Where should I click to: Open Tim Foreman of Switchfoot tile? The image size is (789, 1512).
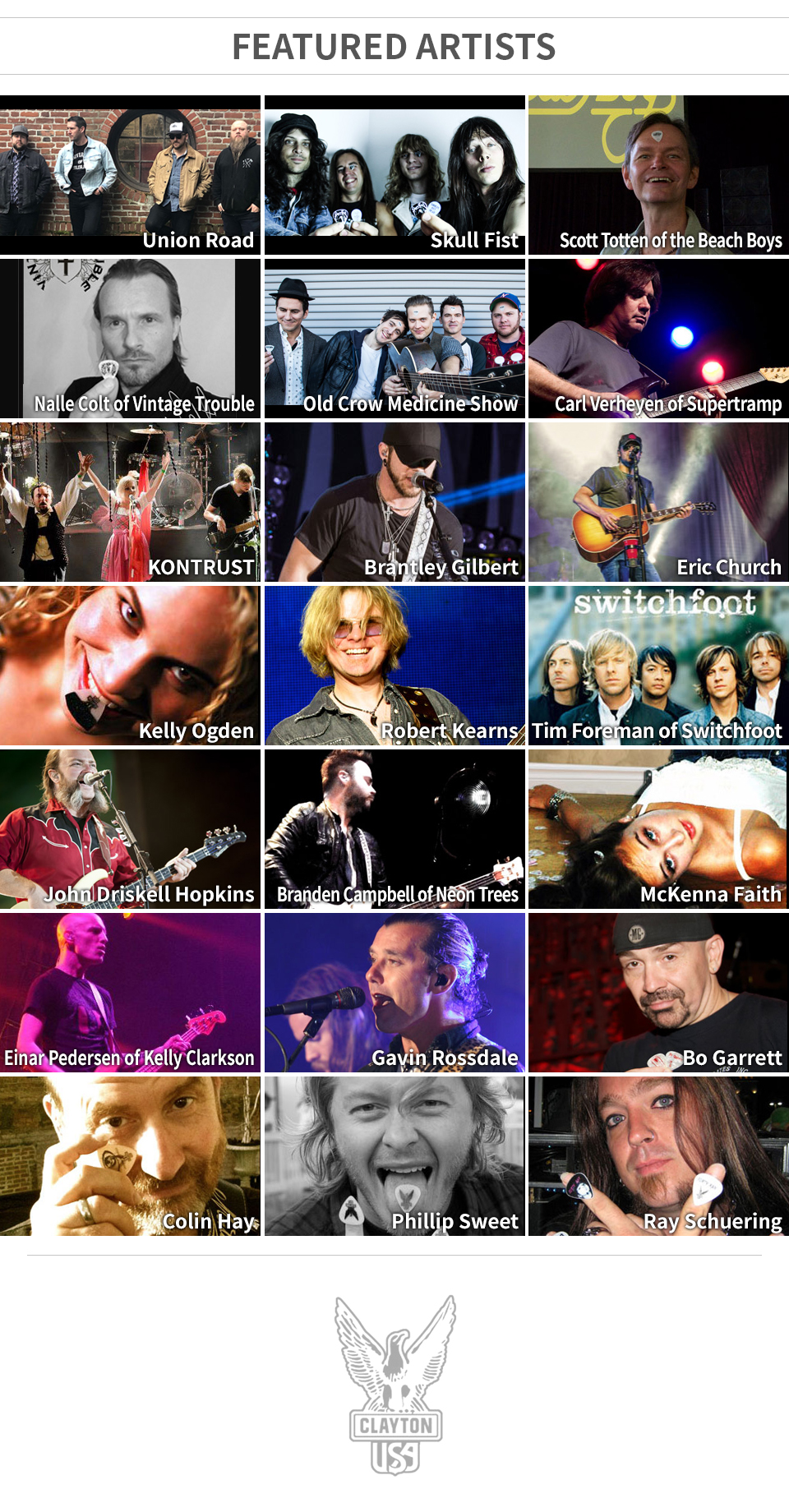tap(659, 666)
